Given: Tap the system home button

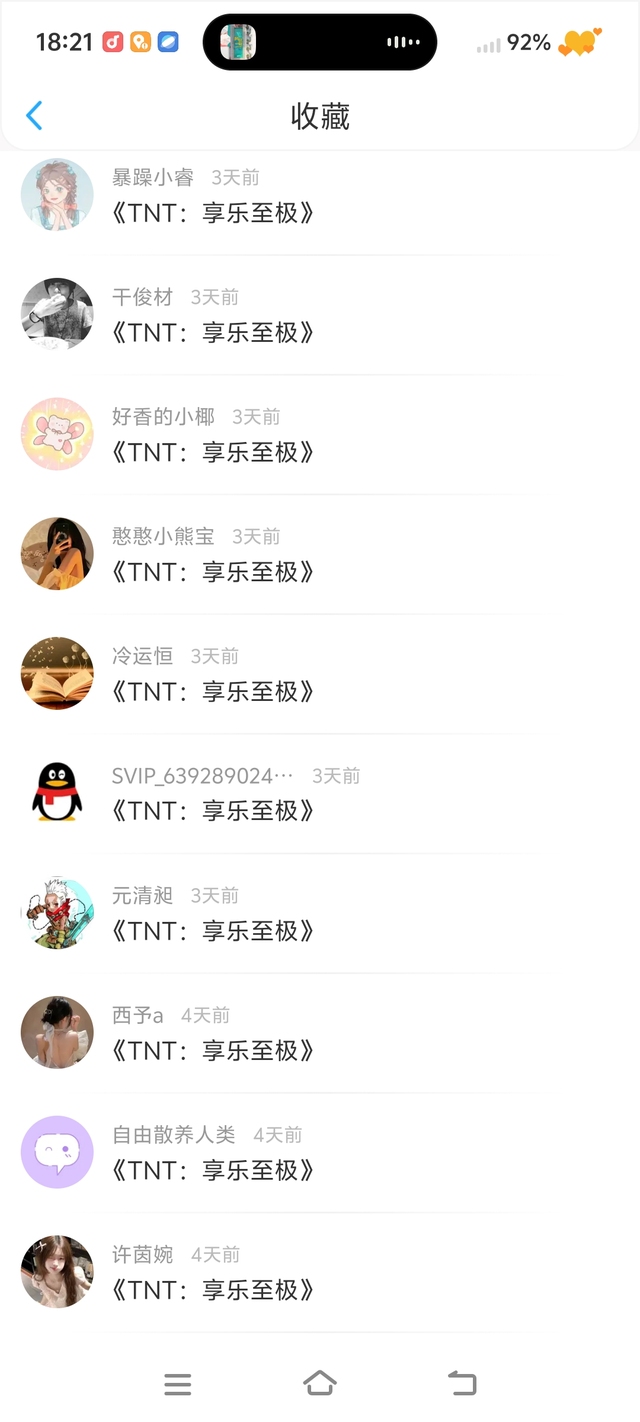Looking at the screenshot, I should (x=320, y=1383).
